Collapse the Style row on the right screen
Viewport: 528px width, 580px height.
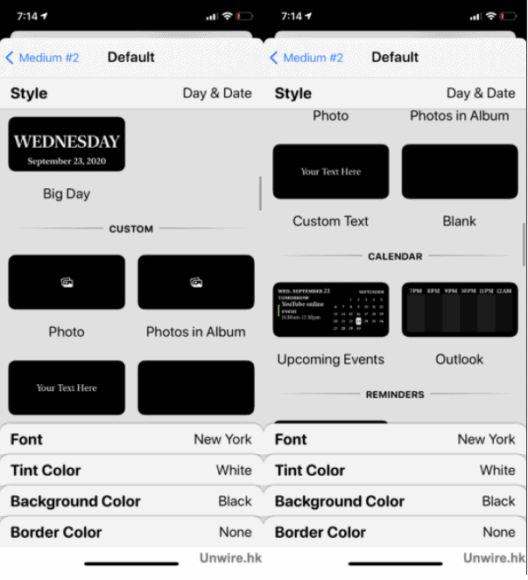[395, 93]
